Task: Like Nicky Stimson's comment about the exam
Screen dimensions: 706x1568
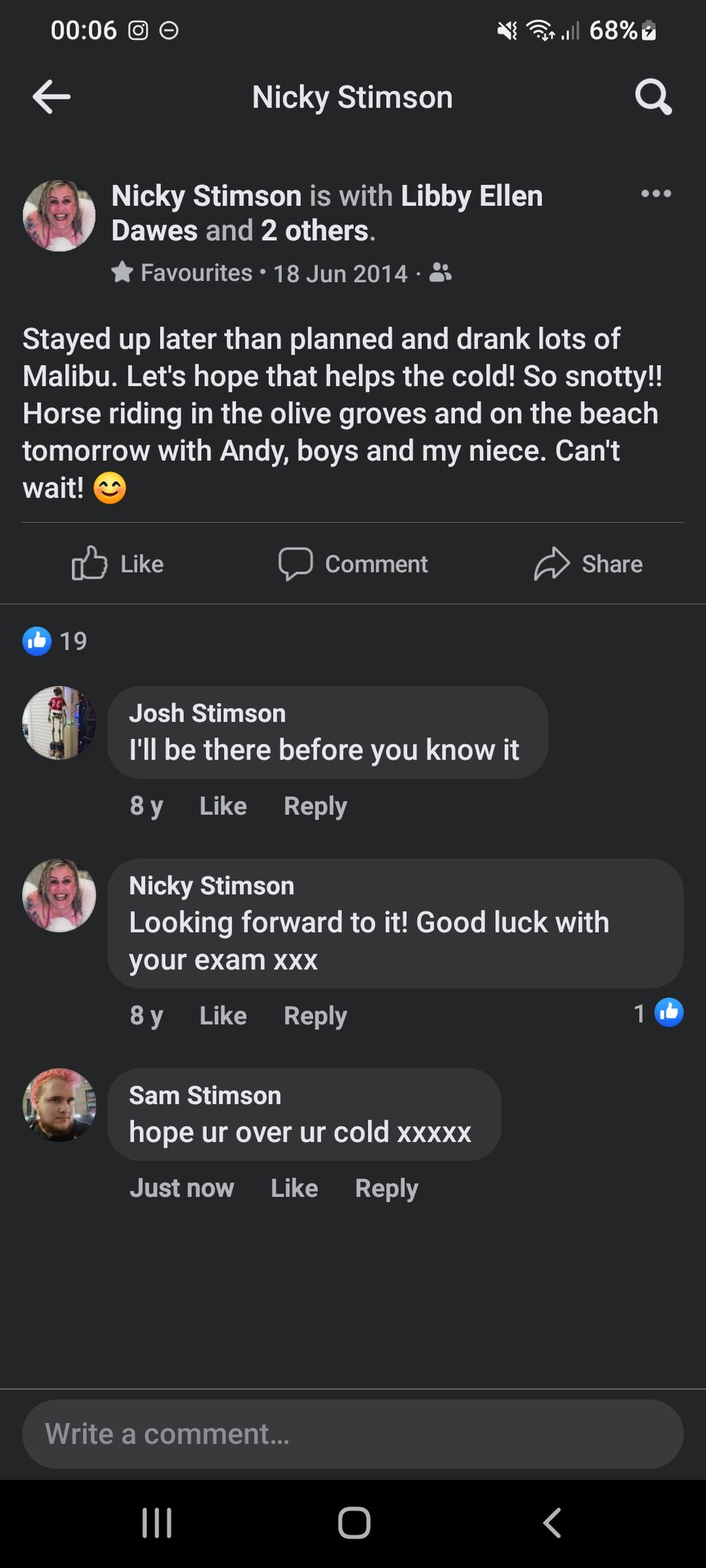Action: 223,1016
